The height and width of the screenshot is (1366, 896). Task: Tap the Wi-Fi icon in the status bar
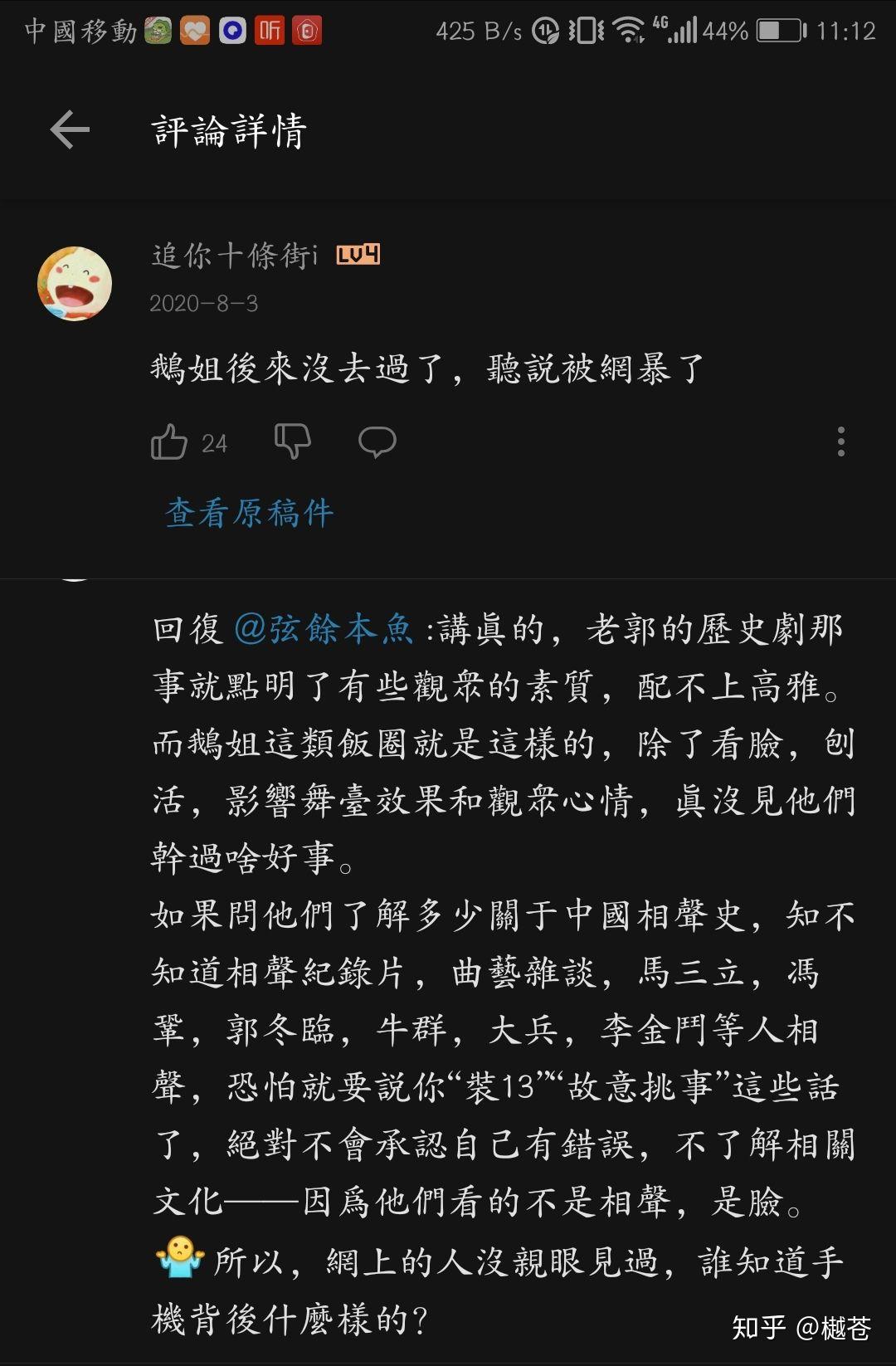pos(628,30)
